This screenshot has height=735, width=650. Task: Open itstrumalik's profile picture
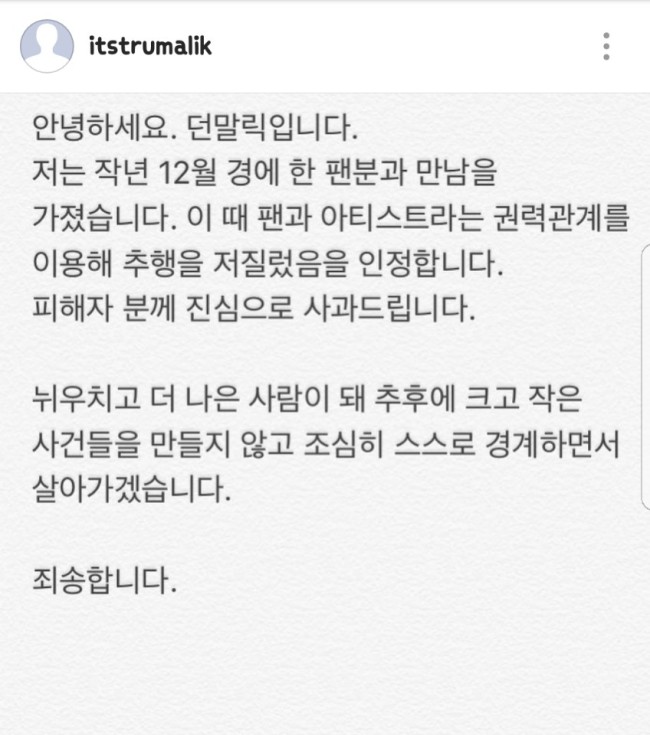[47, 46]
